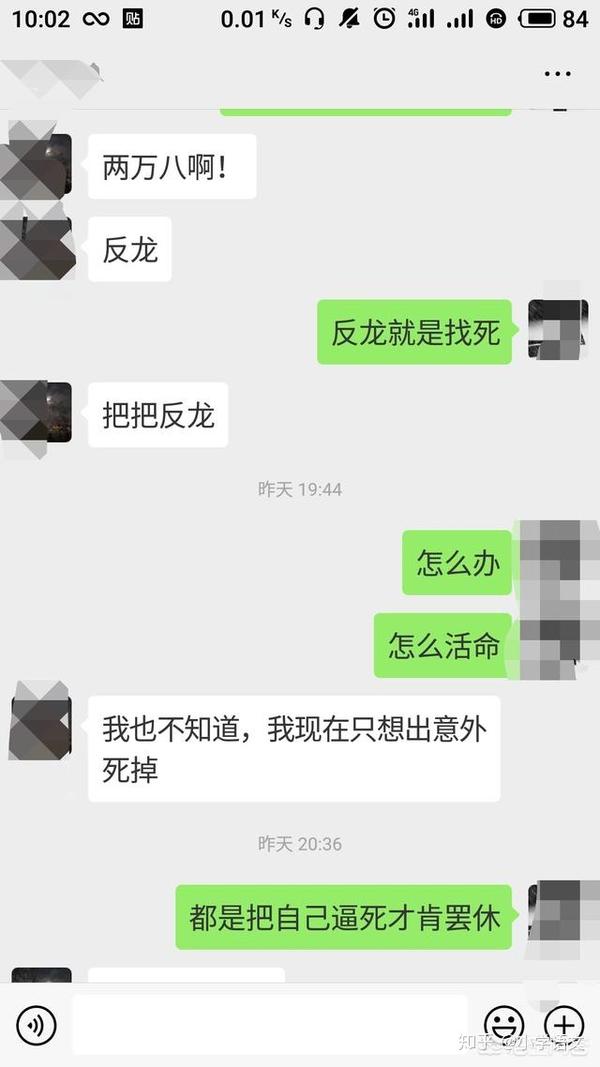The height and width of the screenshot is (1067, 600).
Task: Tap the avatar beside 两万八啊!
Action: tap(40, 164)
